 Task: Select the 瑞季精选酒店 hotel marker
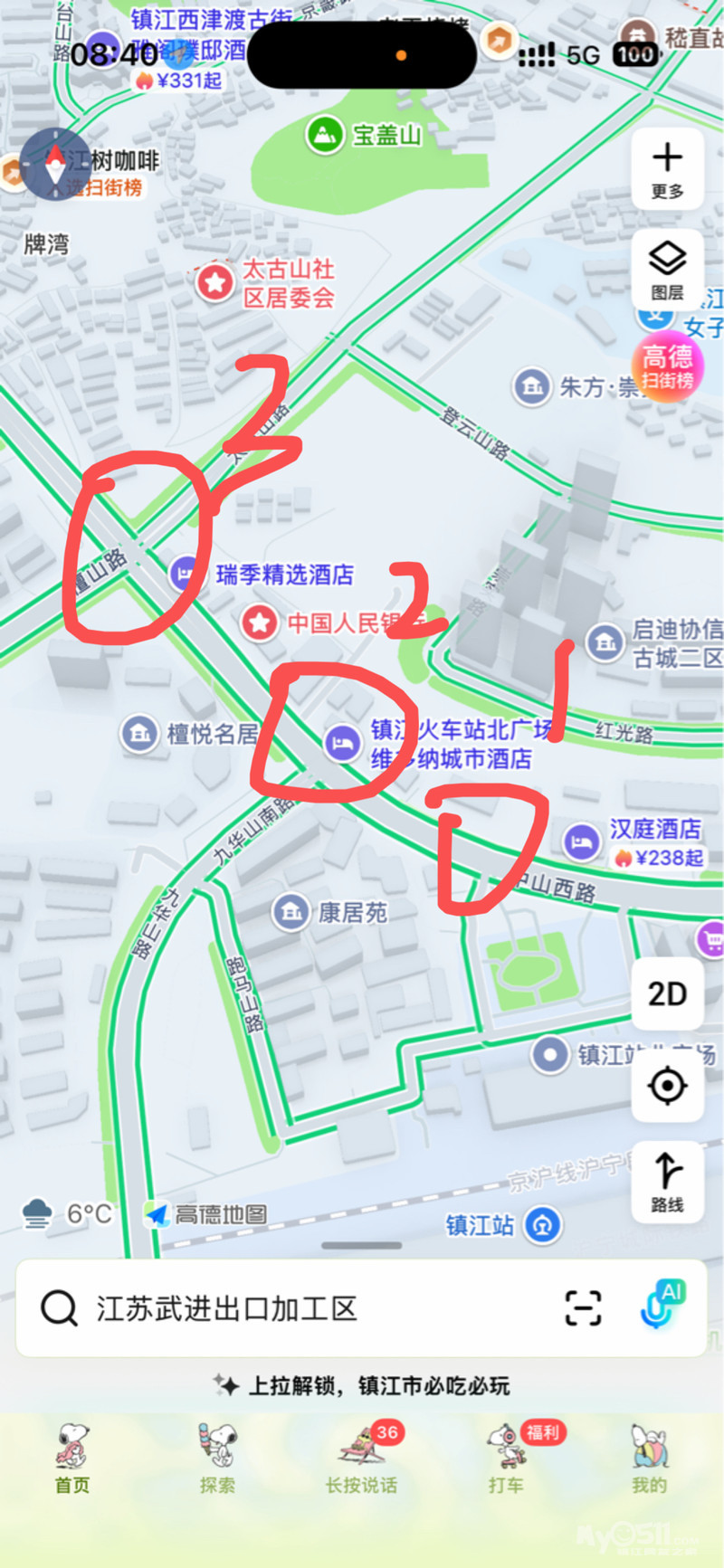186,574
